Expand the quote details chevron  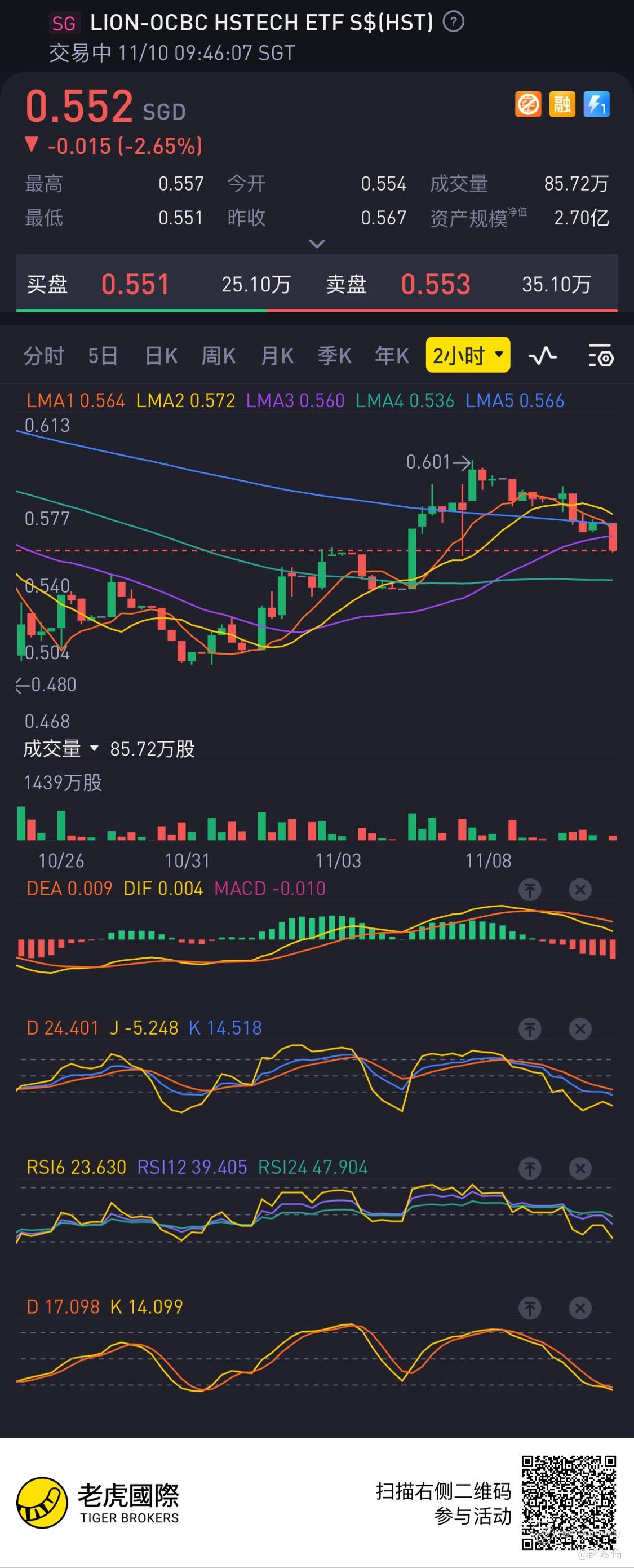pos(317,244)
